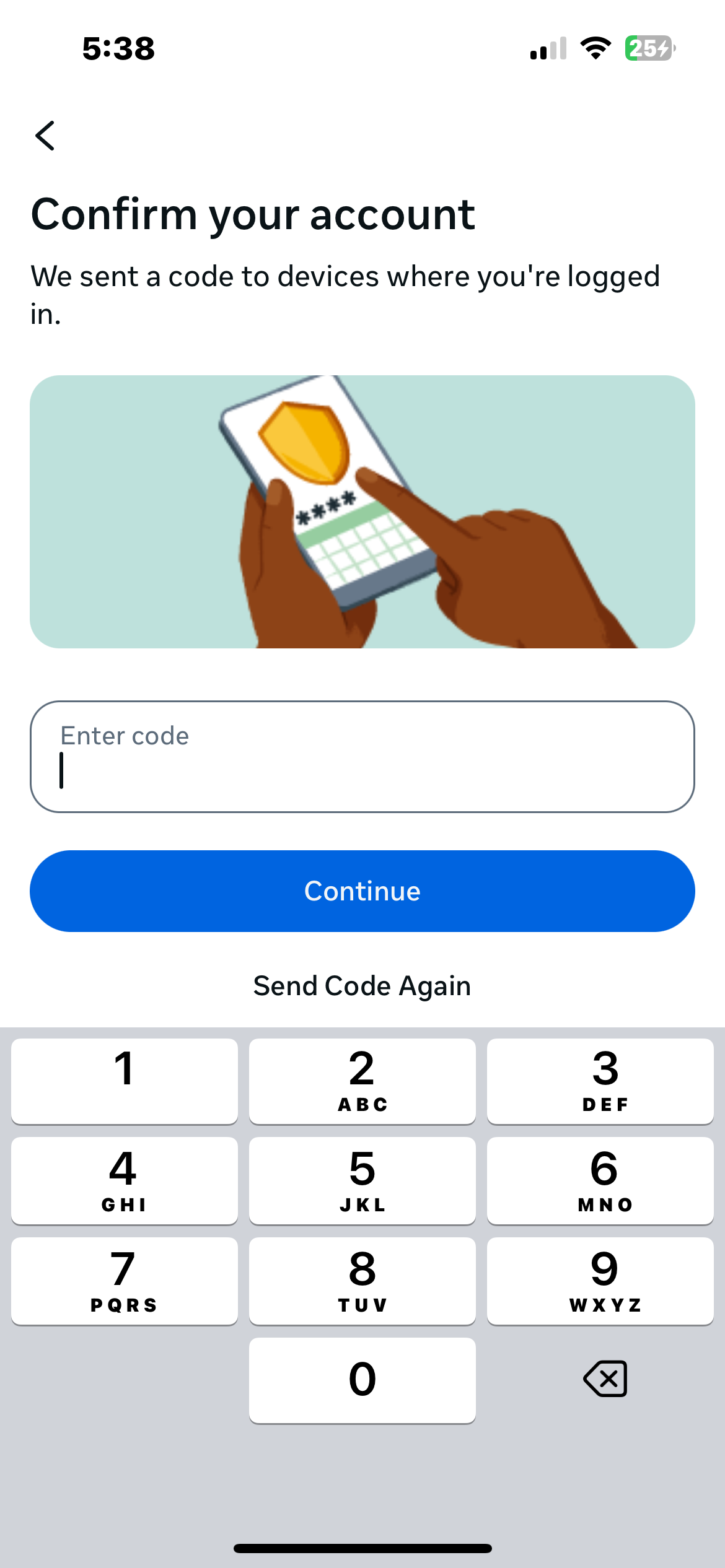Hit the keypad backspace key
Image resolution: width=725 pixels, height=1568 pixels.
[605, 1379]
